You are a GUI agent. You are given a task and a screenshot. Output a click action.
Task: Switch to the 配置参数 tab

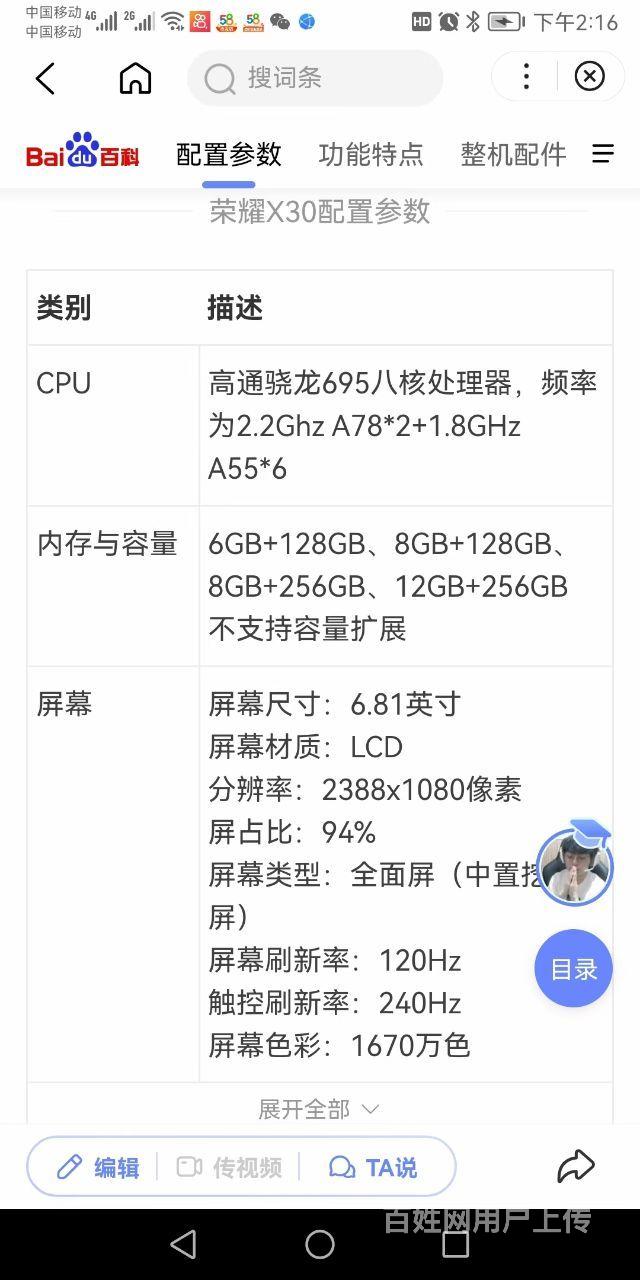pyautogui.click(x=229, y=154)
